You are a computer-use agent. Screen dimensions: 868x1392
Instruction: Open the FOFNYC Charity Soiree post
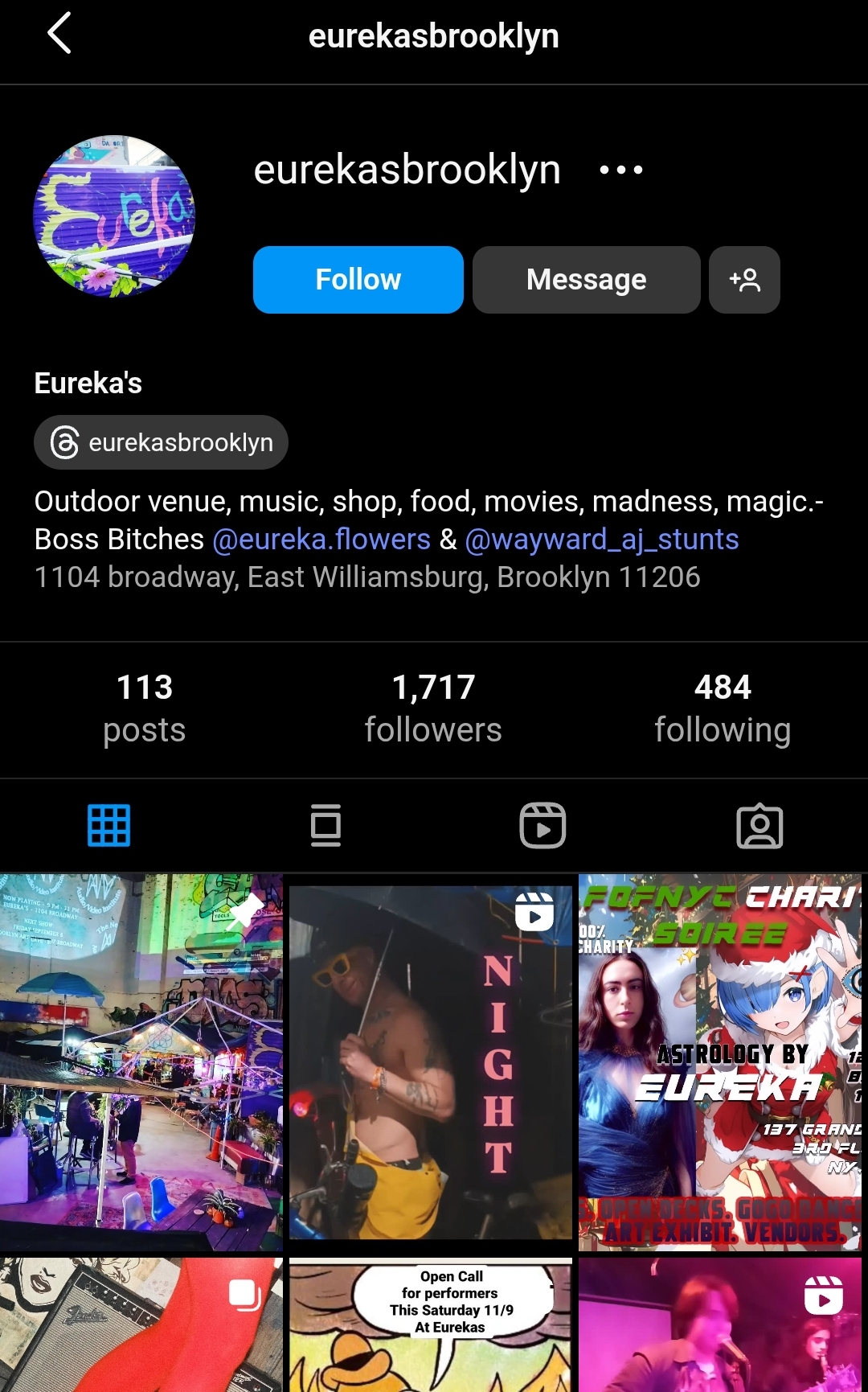[720, 1062]
